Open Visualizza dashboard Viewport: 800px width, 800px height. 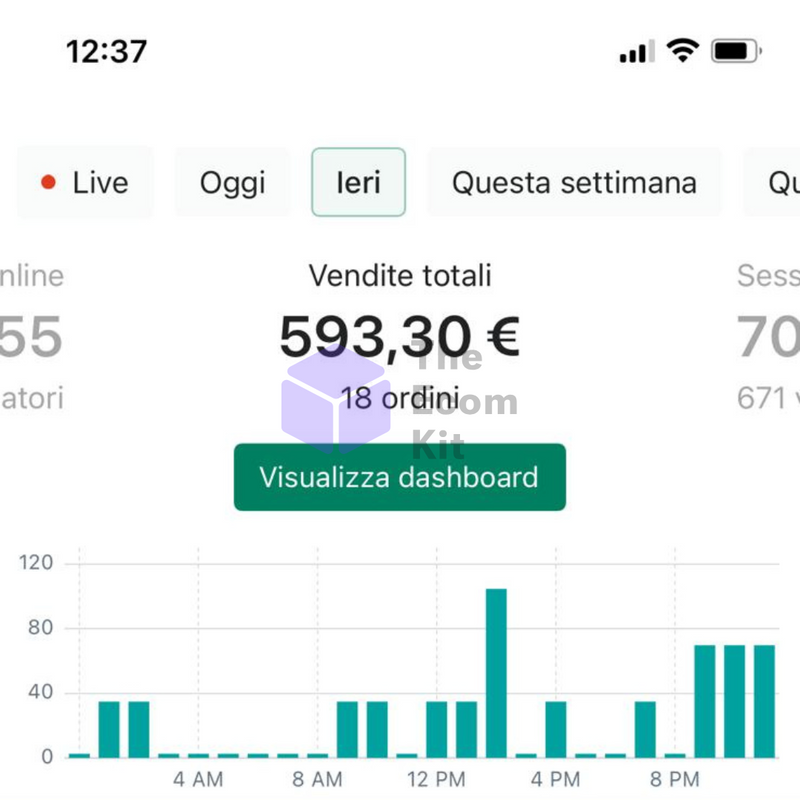[399, 478]
